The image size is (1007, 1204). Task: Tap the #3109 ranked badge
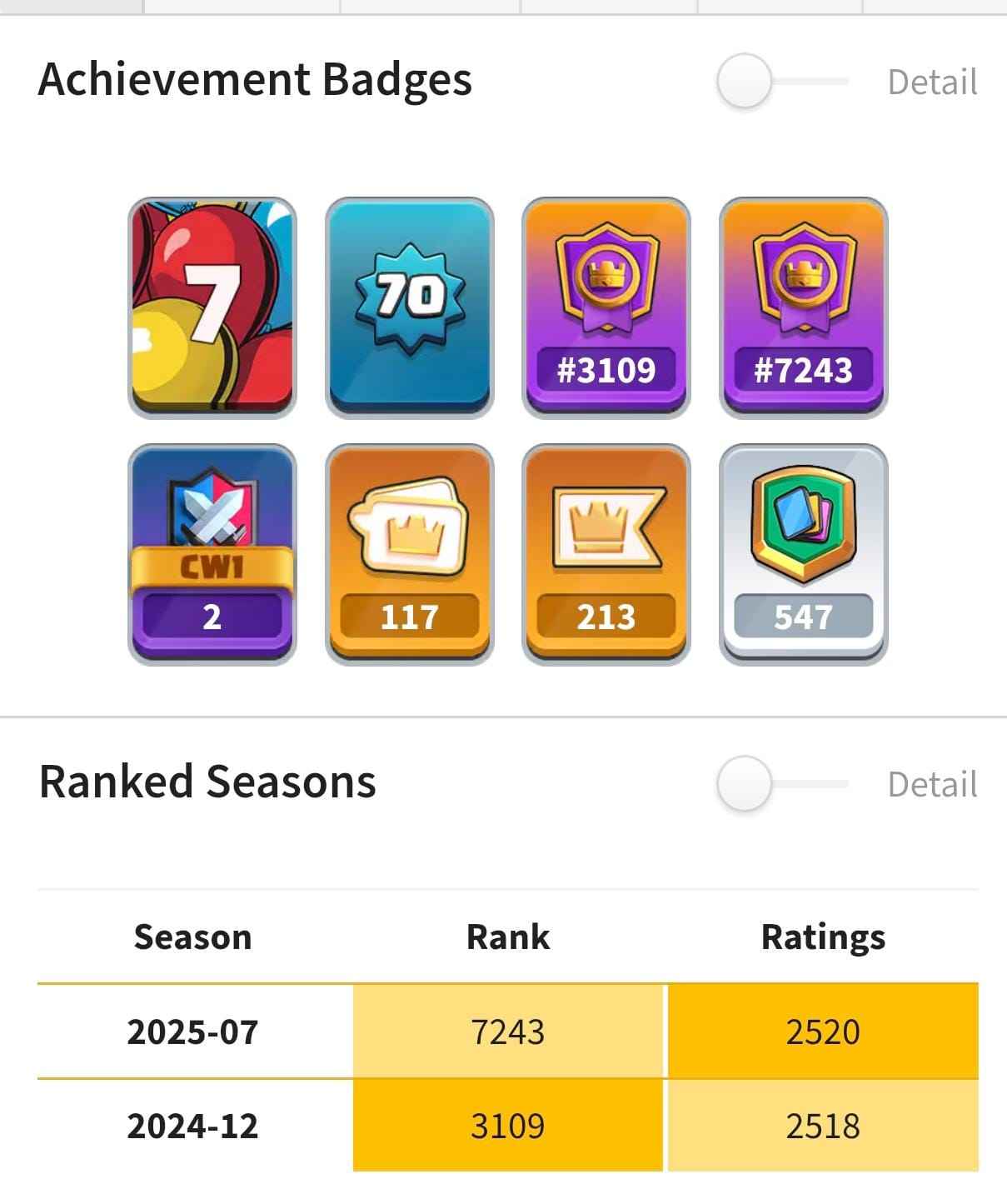(x=606, y=307)
